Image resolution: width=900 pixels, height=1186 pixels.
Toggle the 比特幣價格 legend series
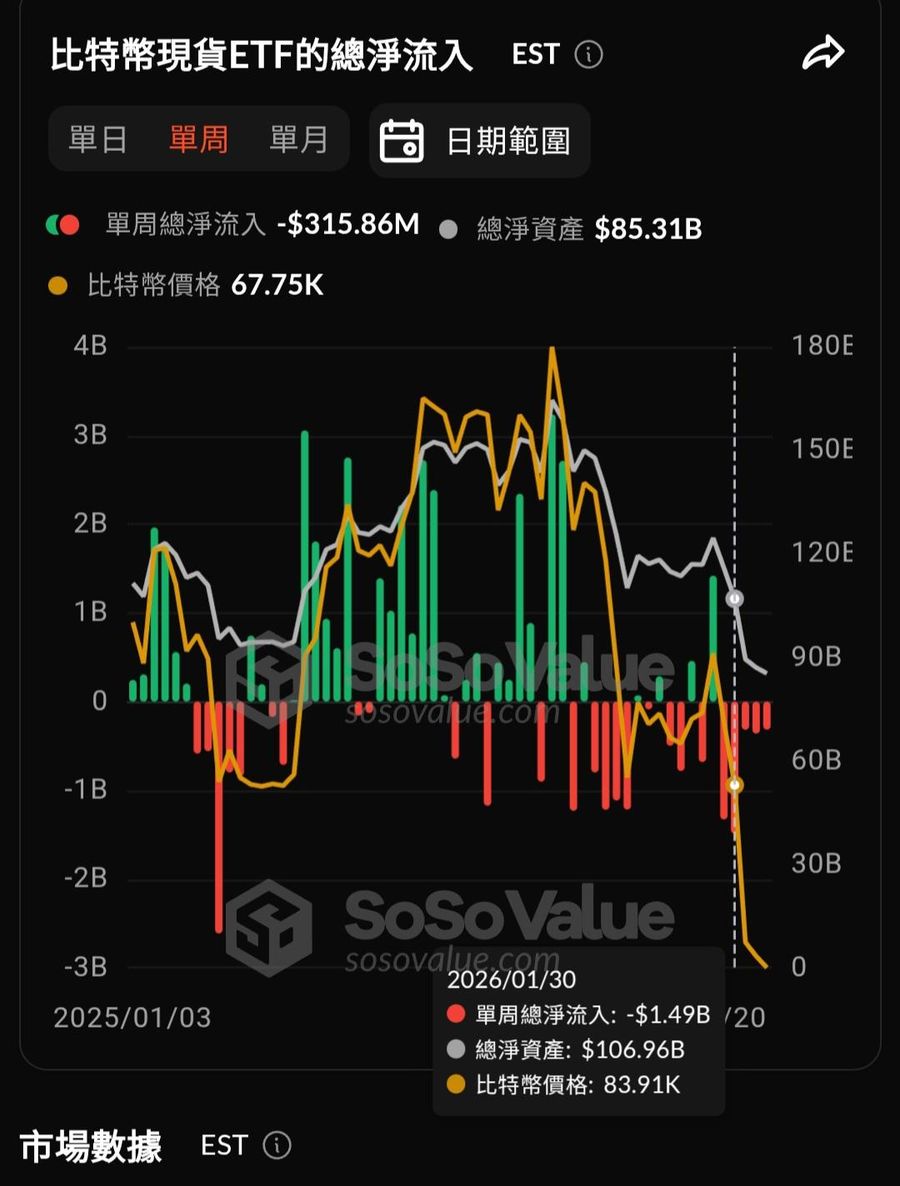point(153,285)
